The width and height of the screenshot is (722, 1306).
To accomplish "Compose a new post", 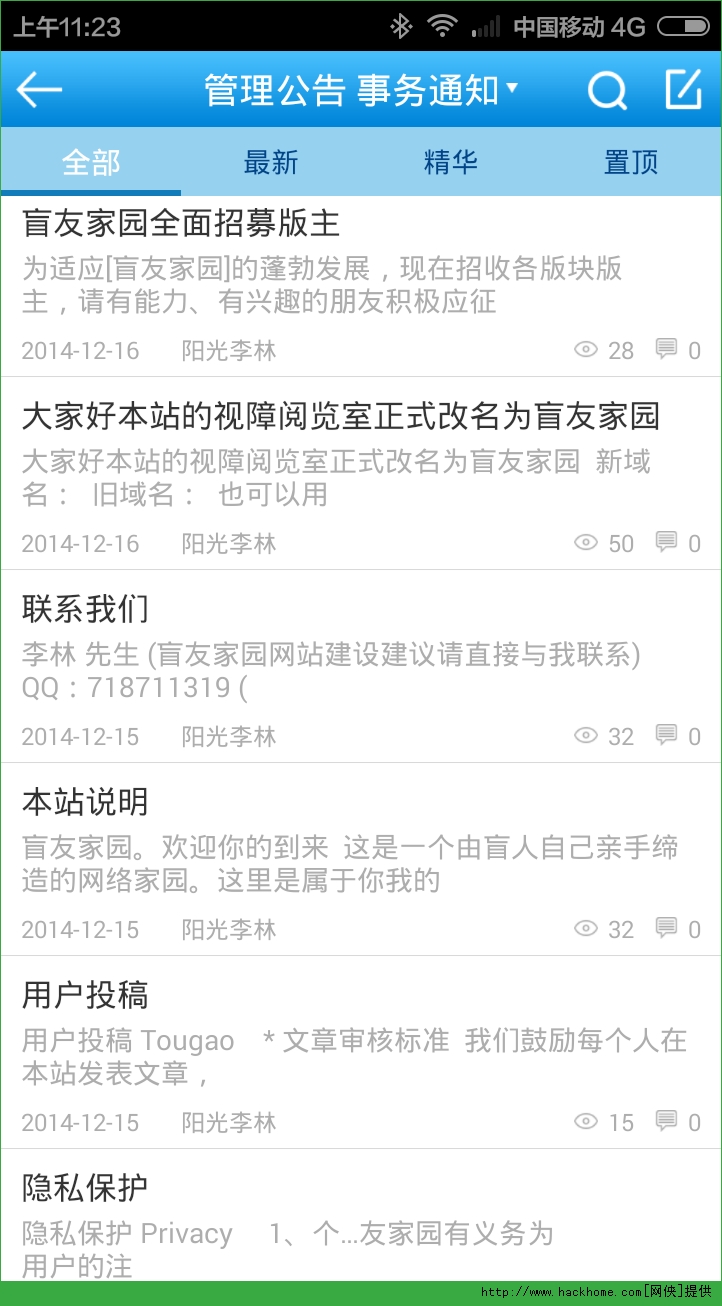I will pyautogui.click(x=684, y=90).
